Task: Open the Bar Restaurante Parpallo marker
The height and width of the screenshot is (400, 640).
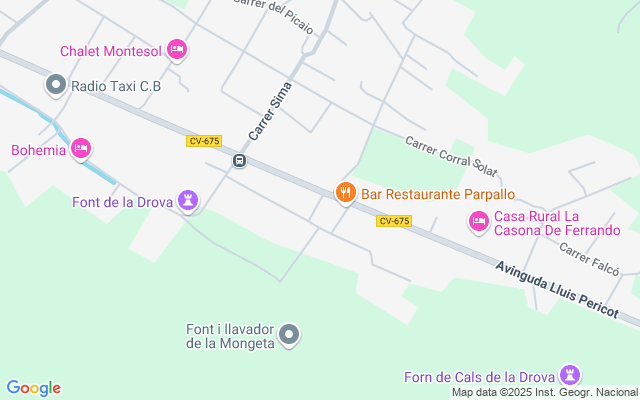Action: point(345,193)
